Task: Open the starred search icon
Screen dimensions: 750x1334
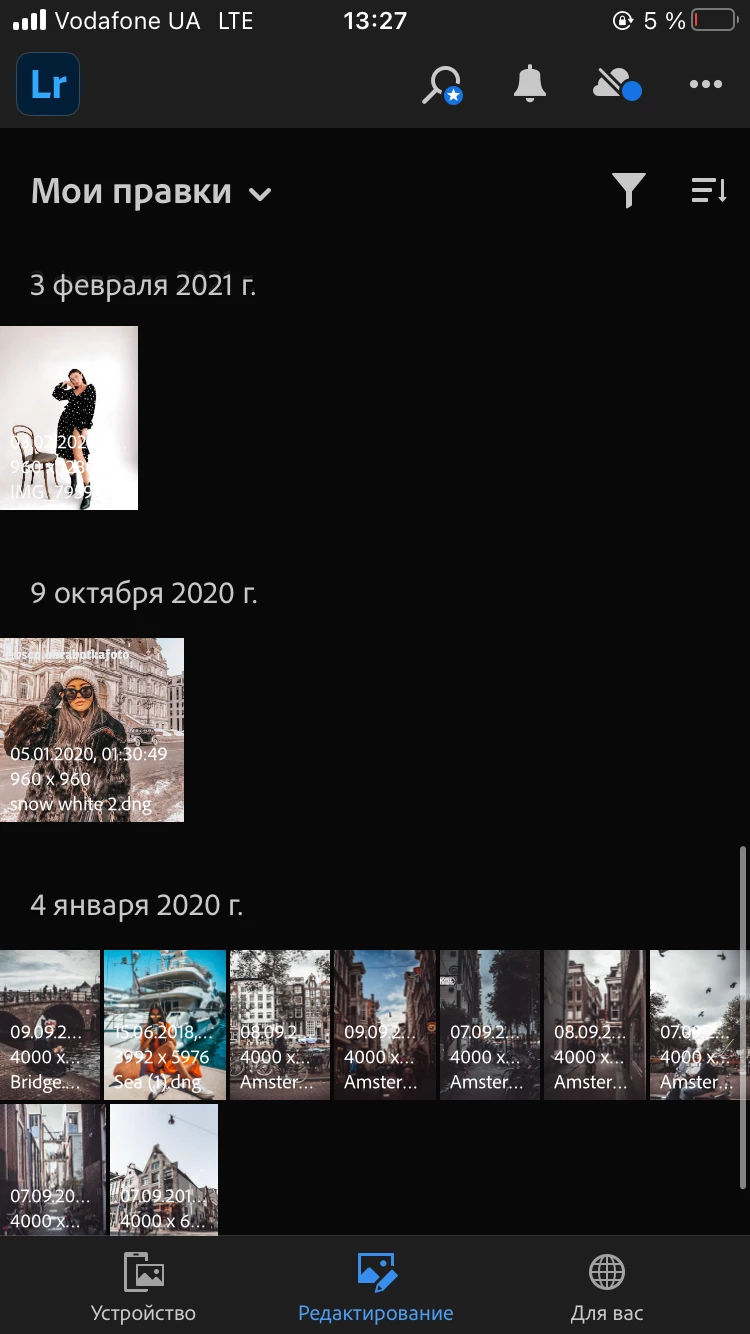Action: [442, 85]
